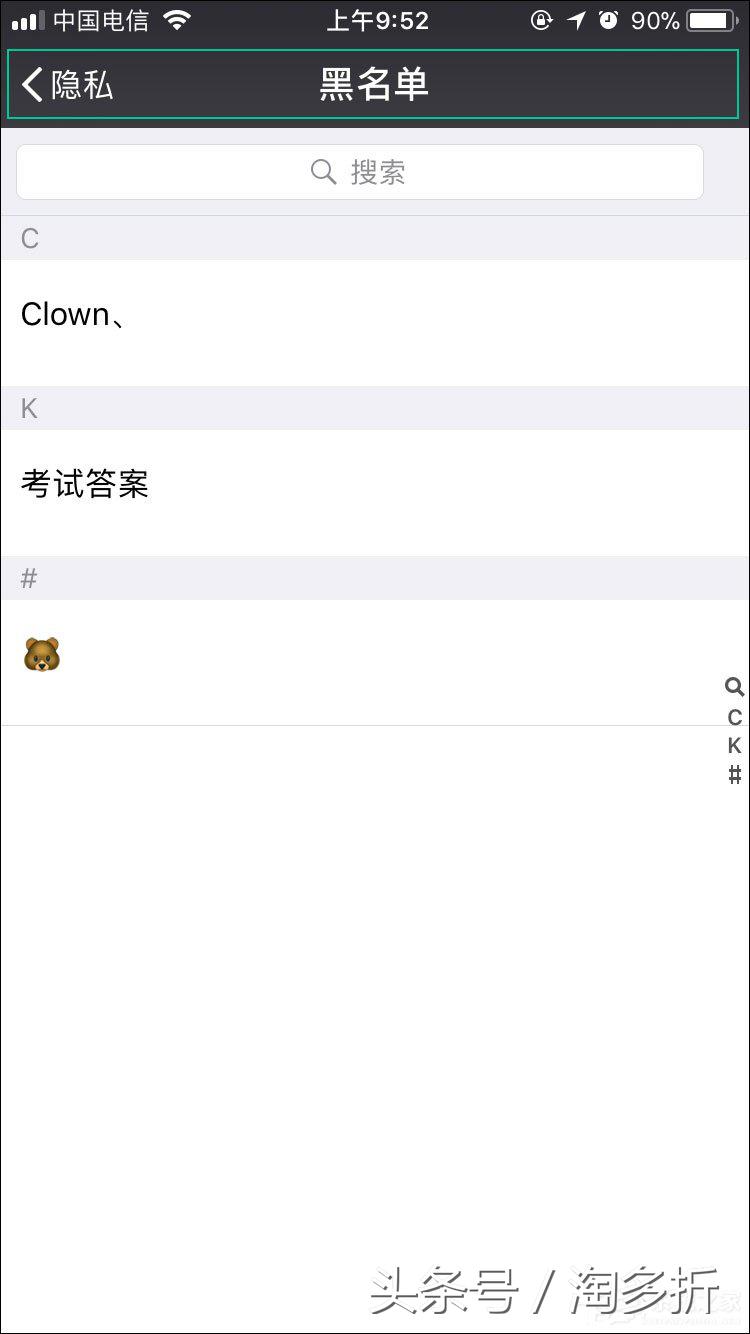Screen dimensions: 750x1334
Task: Jump to section C in side index
Action: tap(735, 717)
